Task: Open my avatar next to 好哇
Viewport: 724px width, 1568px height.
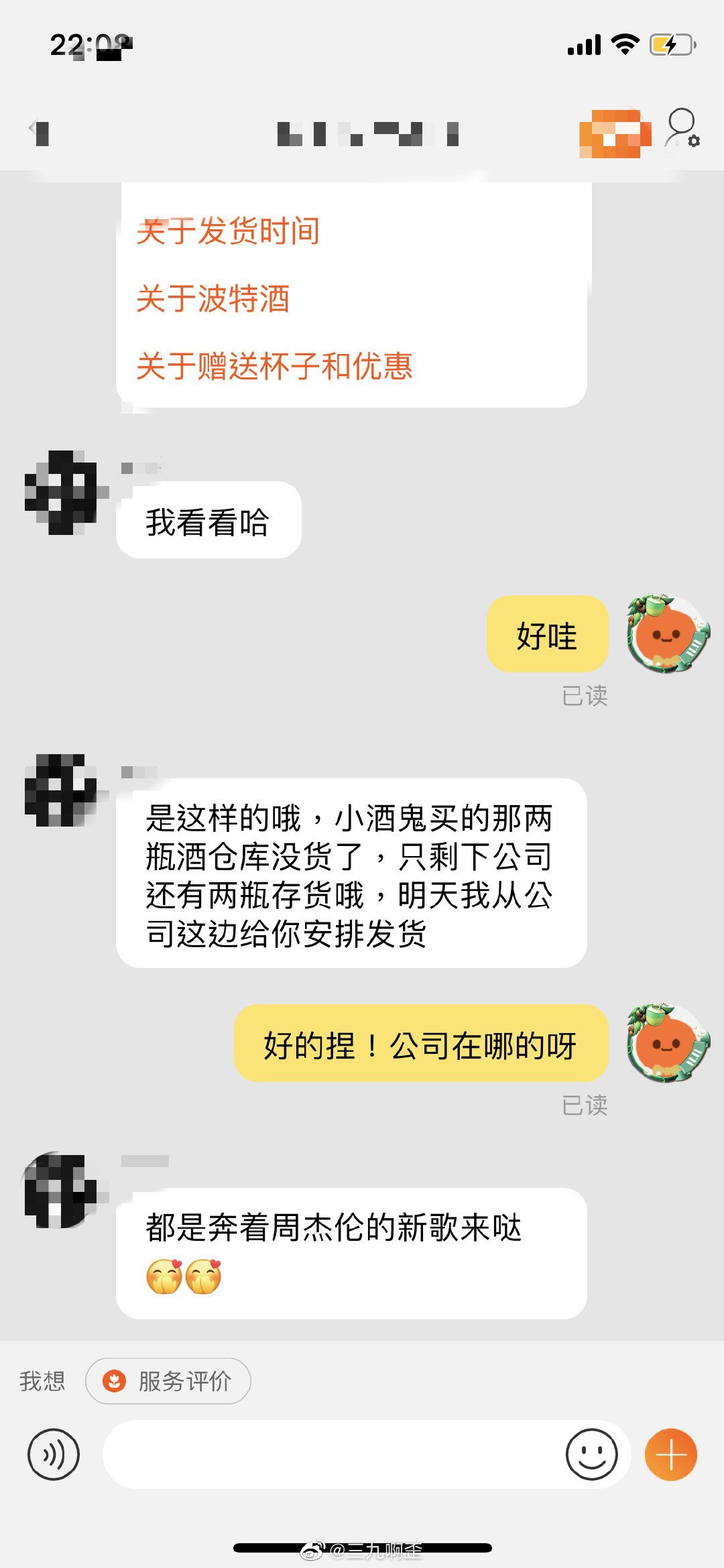Action: (x=668, y=634)
